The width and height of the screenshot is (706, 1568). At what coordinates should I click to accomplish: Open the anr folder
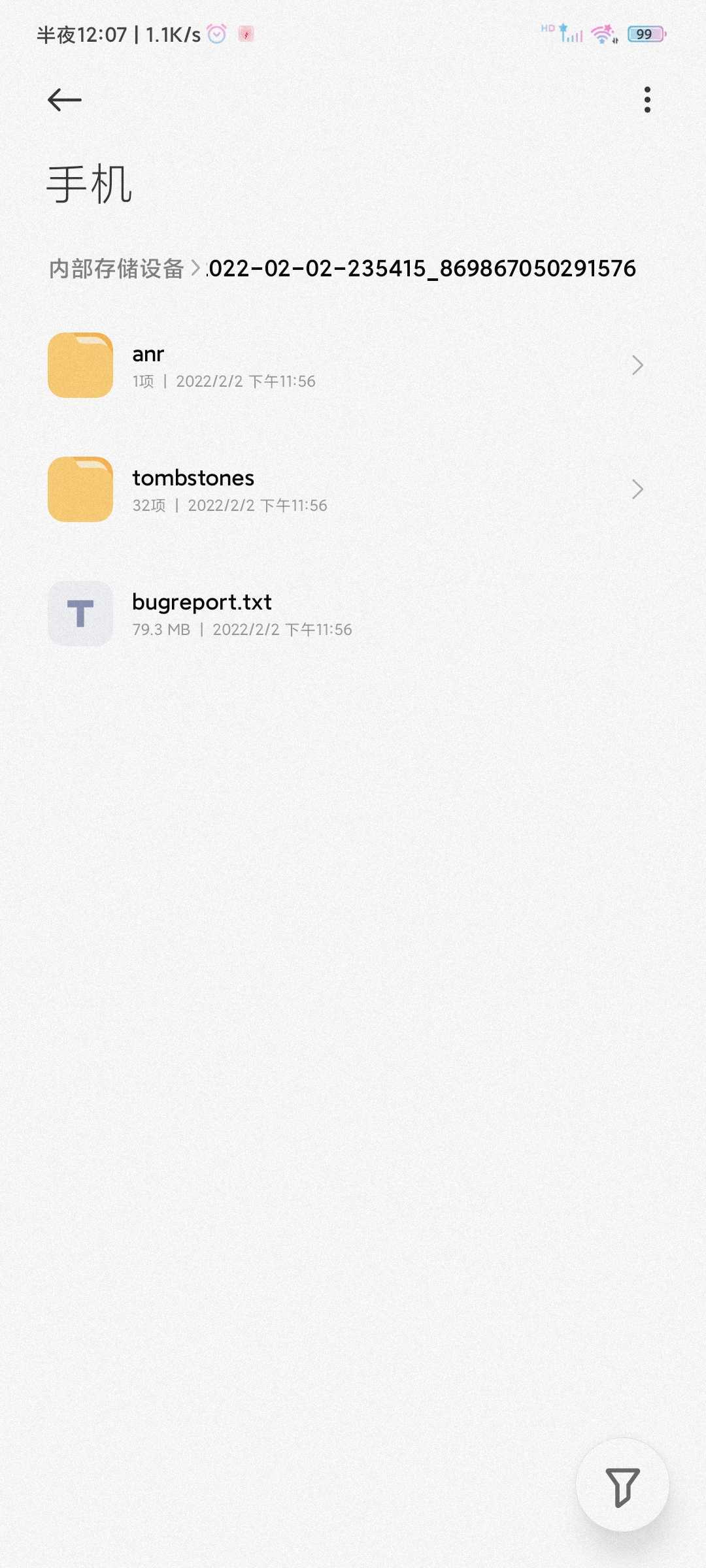point(353,365)
